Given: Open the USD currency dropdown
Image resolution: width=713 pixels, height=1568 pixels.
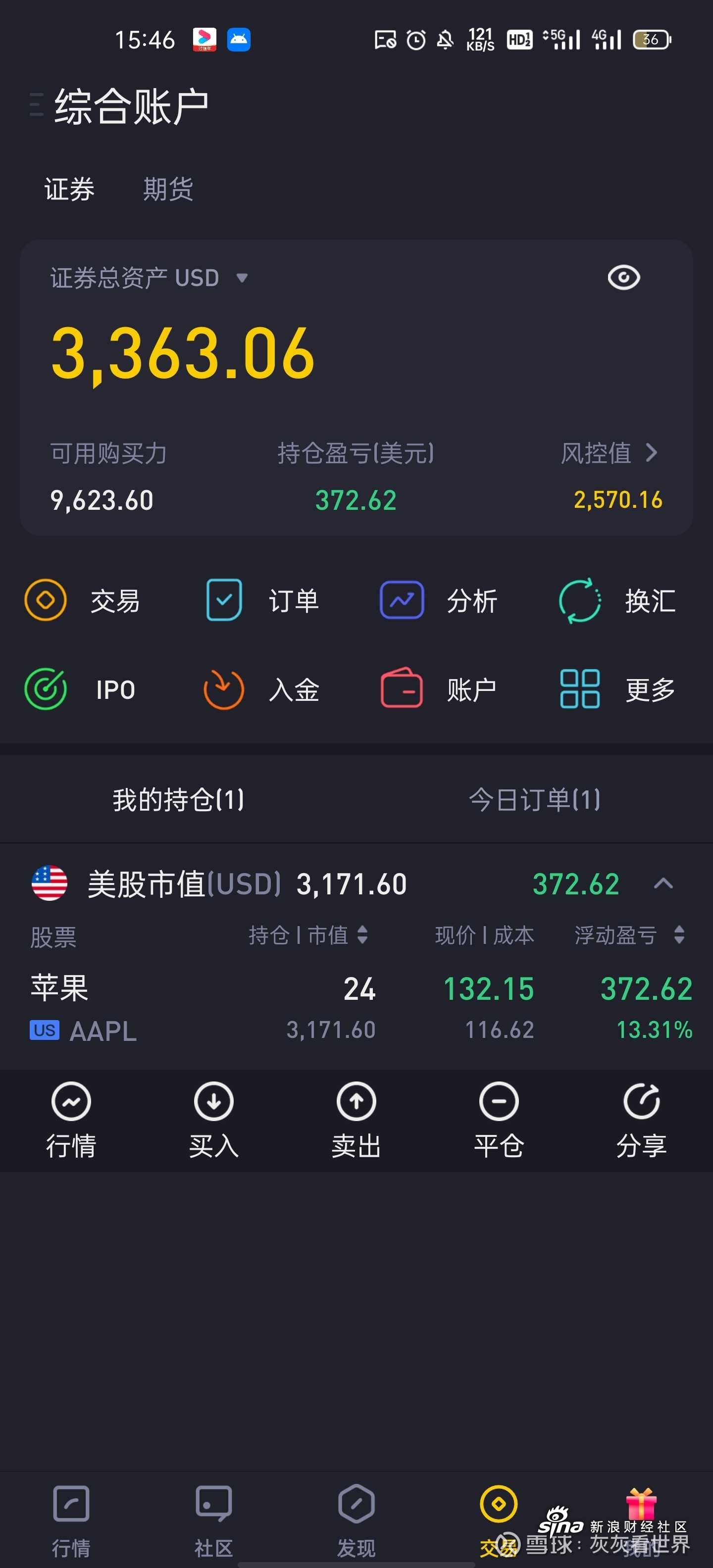Looking at the screenshot, I should (242, 278).
